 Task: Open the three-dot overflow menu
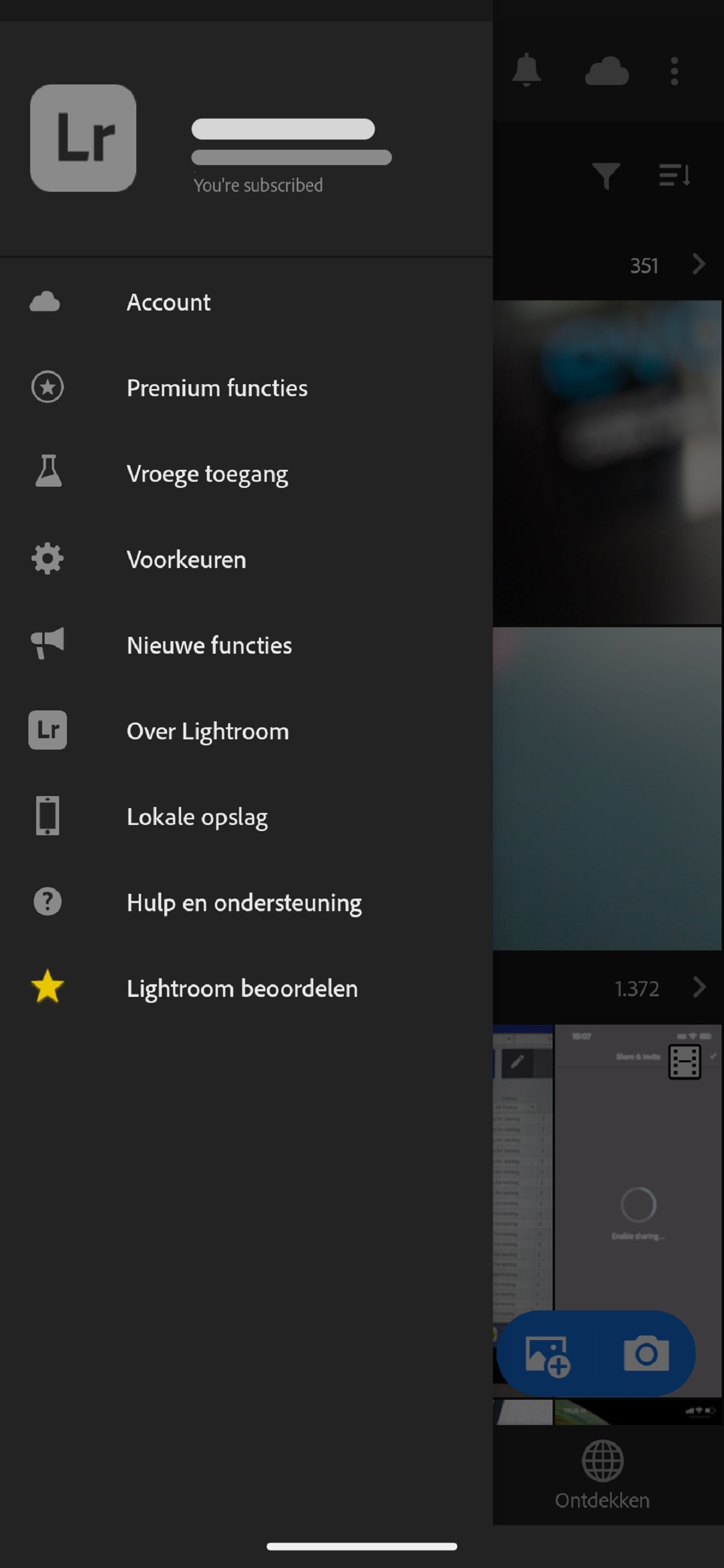(x=674, y=72)
